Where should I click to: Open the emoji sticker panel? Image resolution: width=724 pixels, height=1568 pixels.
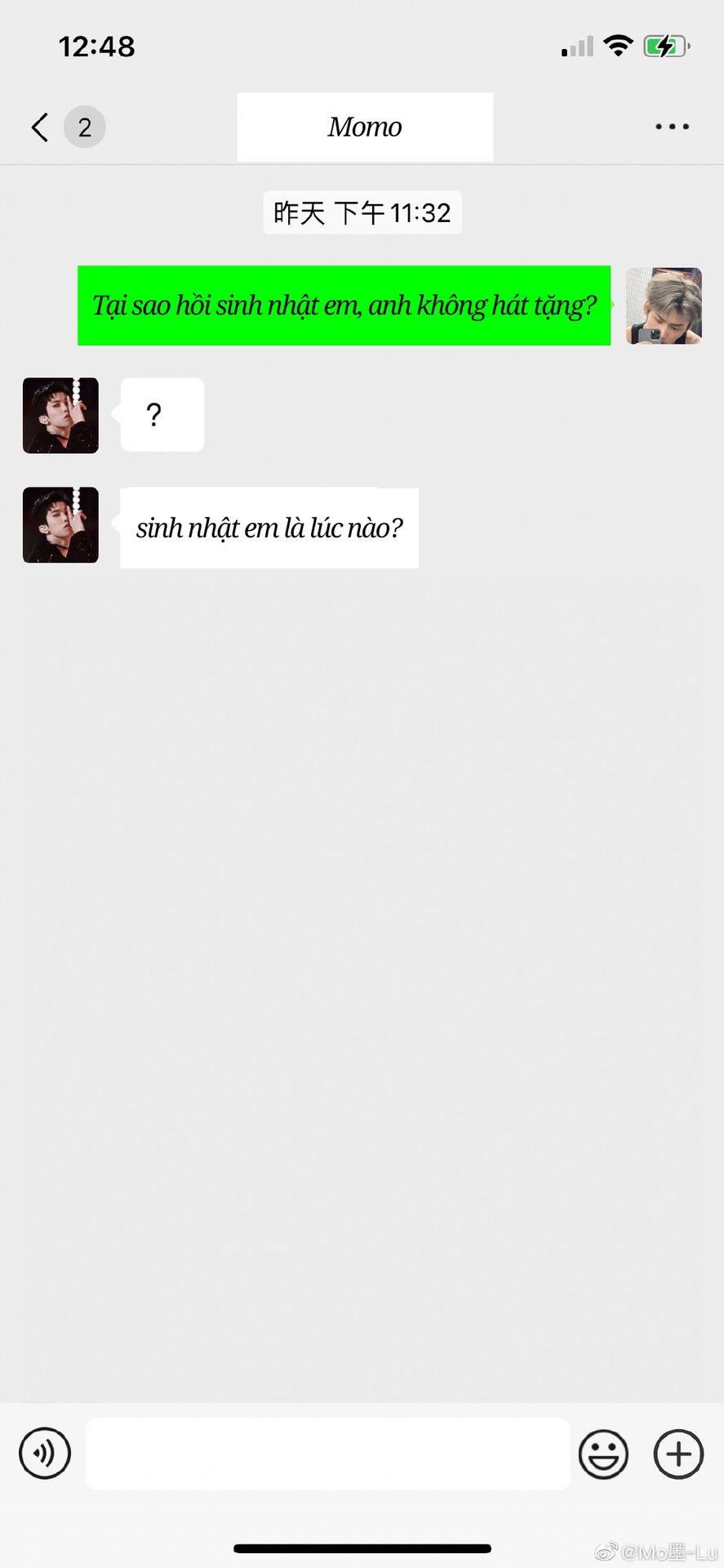pos(603,1454)
